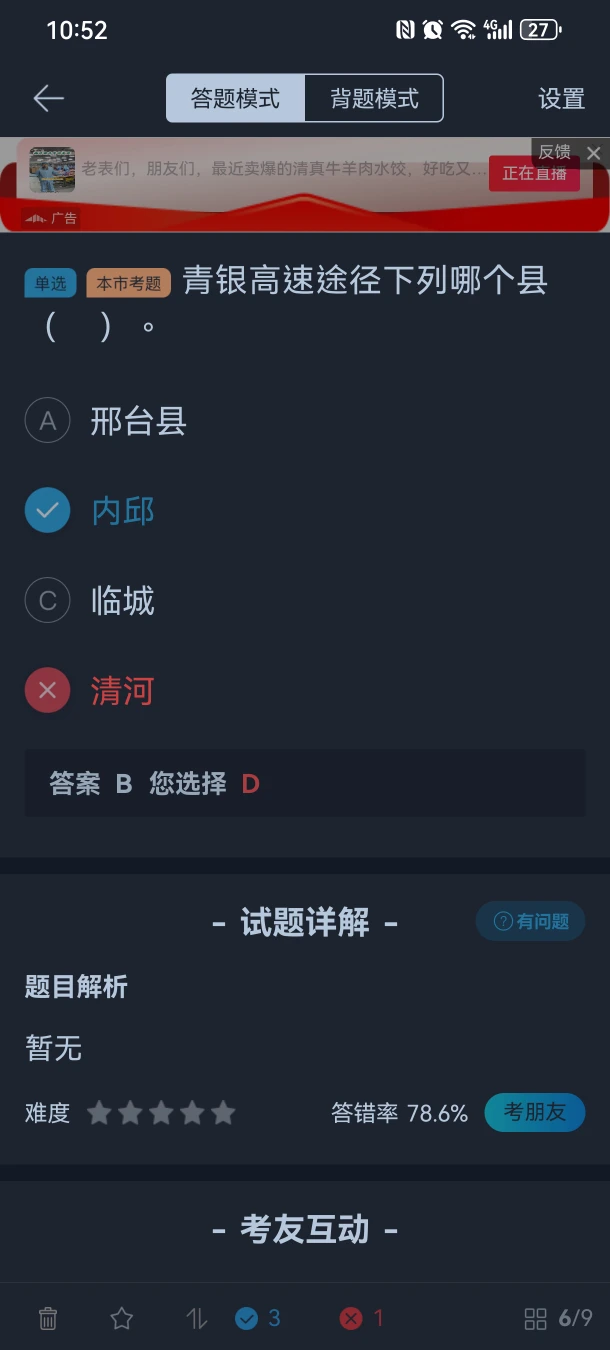Open 设置 settings
This screenshot has height=1350, width=610.
561,99
